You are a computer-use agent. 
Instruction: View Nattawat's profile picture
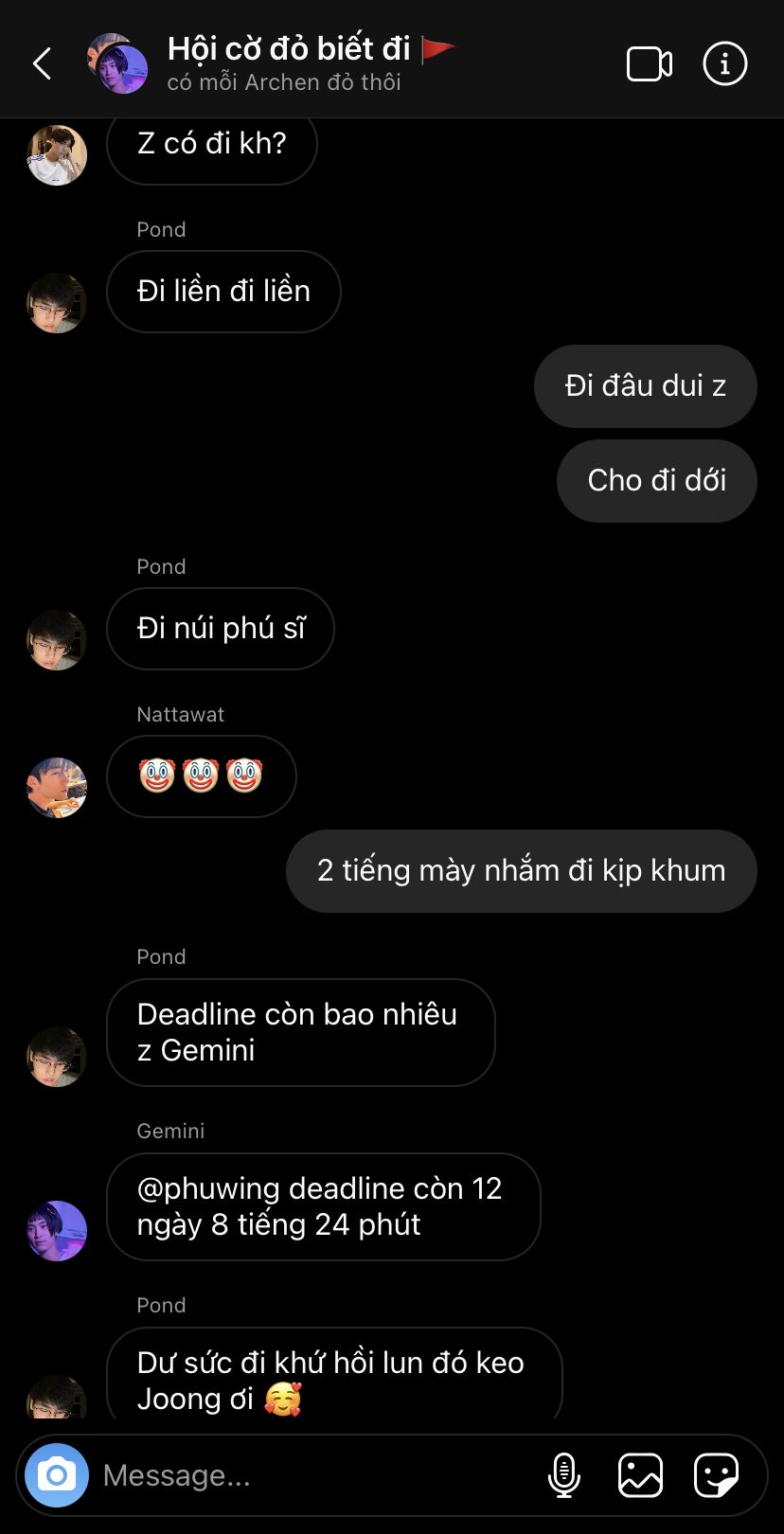(57, 787)
